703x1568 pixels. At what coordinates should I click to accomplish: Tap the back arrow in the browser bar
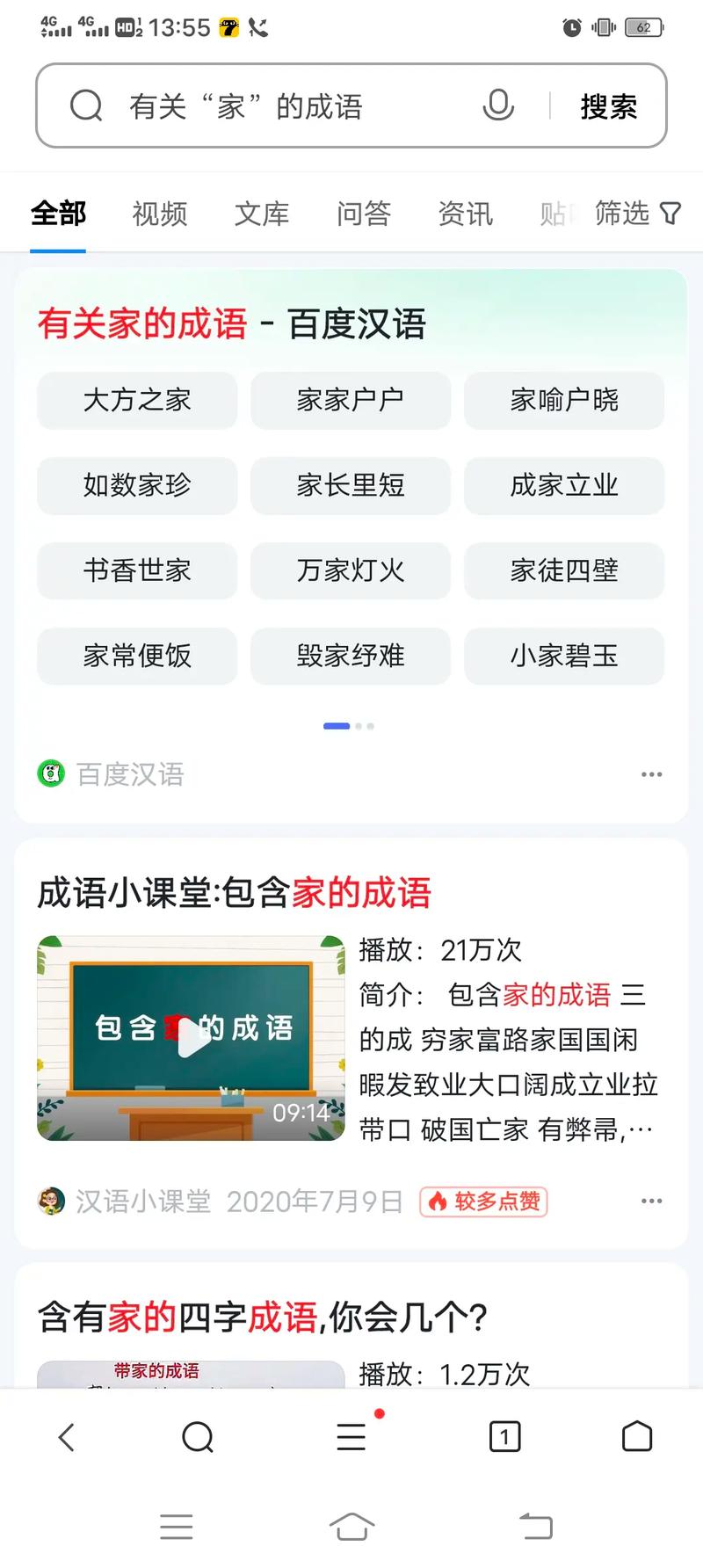[66, 1438]
